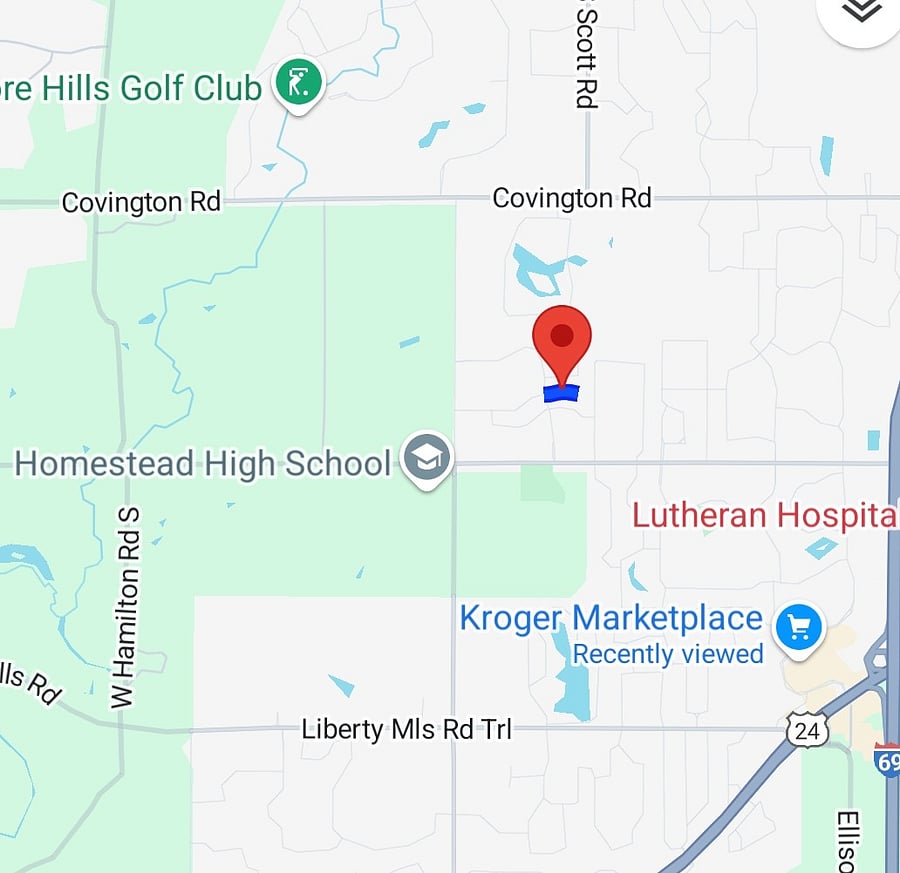Open Homestead High School place marker
This screenshot has height=873, width=900.
[x=428, y=460]
